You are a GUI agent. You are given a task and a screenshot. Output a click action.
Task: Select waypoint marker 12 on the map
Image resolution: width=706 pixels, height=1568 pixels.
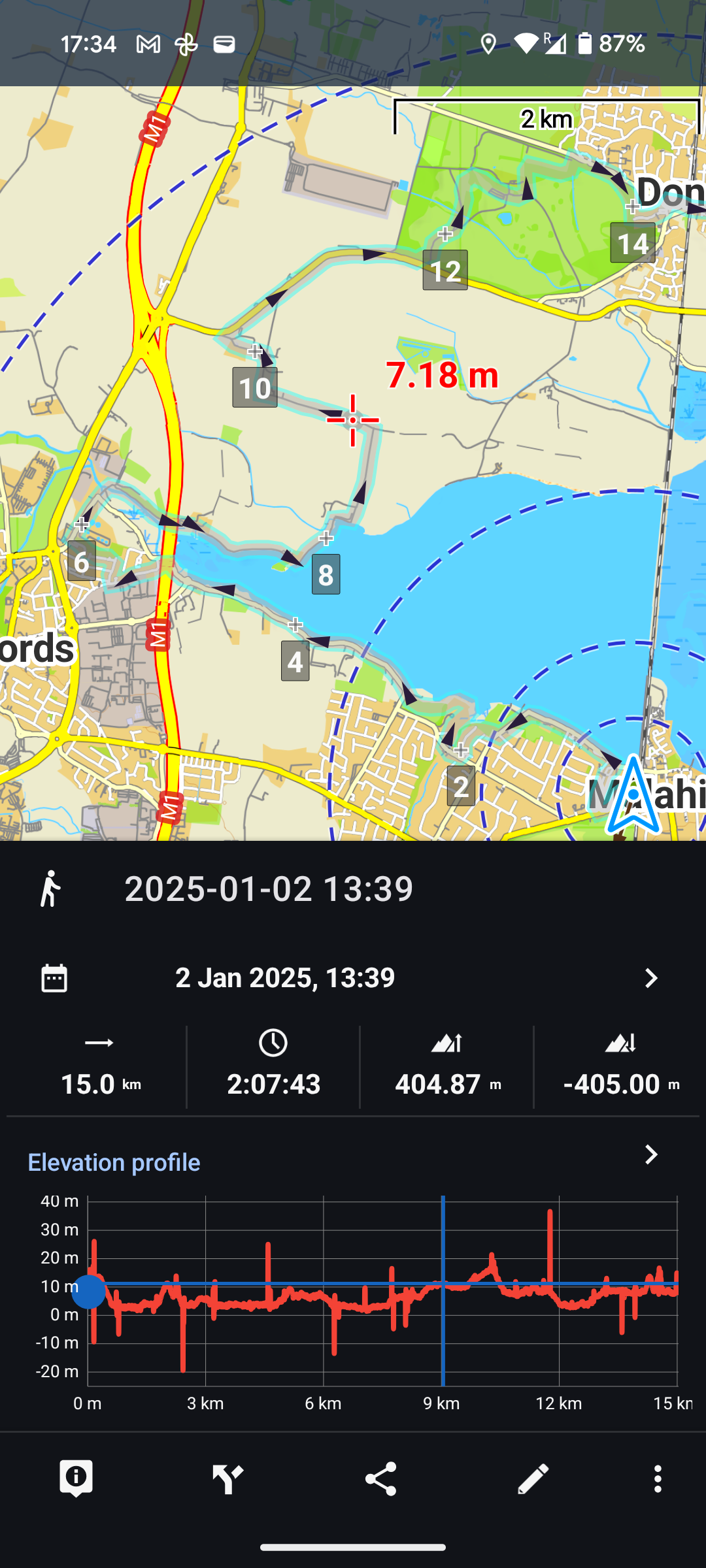(x=445, y=269)
